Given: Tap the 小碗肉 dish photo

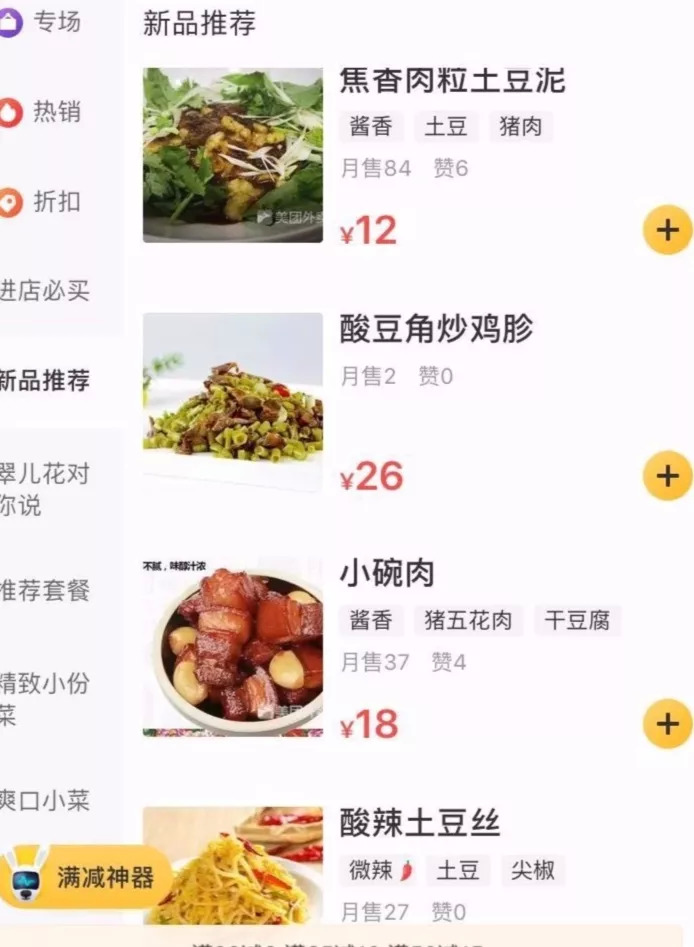Looking at the screenshot, I should click(x=233, y=648).
